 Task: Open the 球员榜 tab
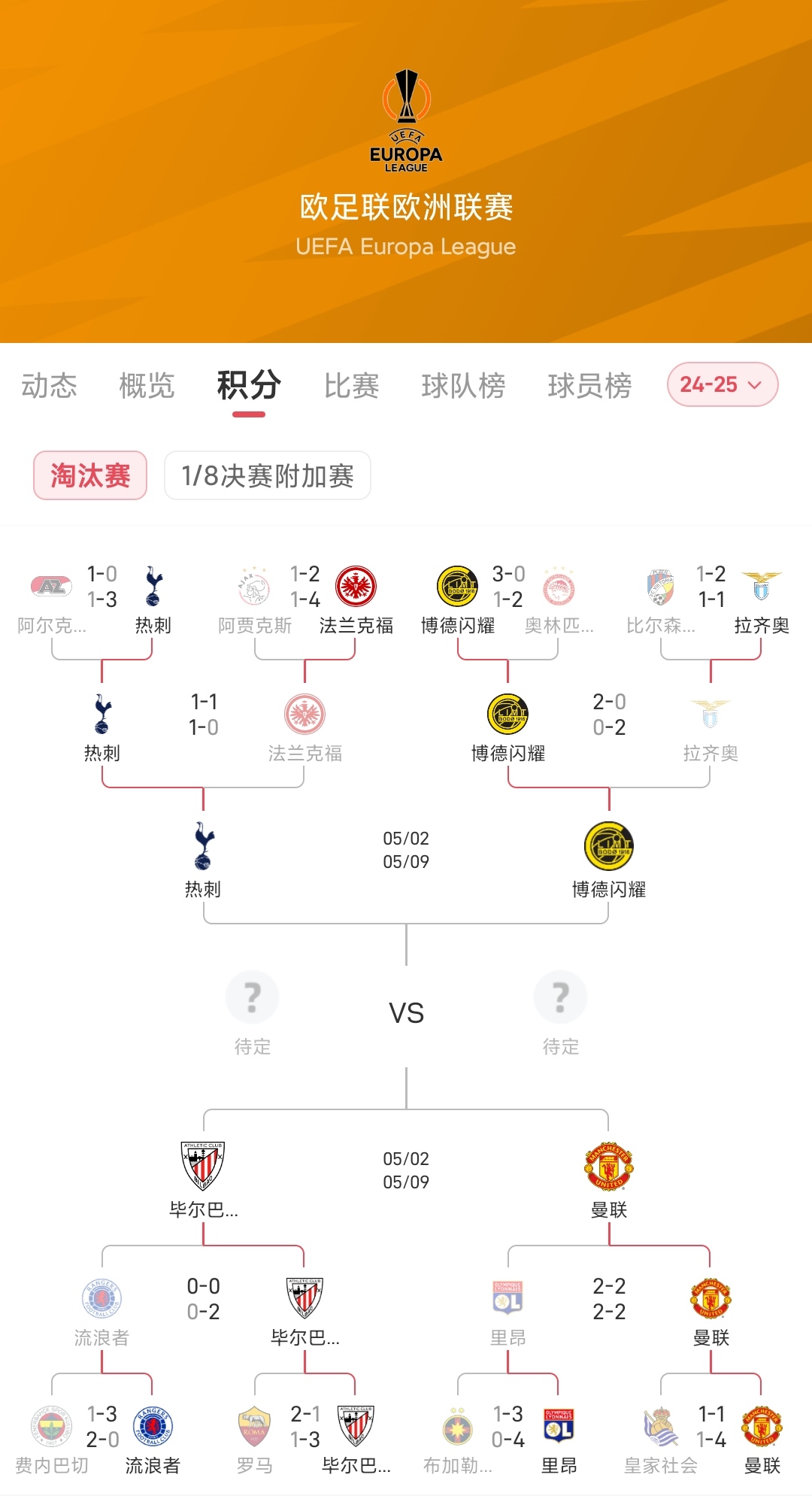[x=589, y=386]
